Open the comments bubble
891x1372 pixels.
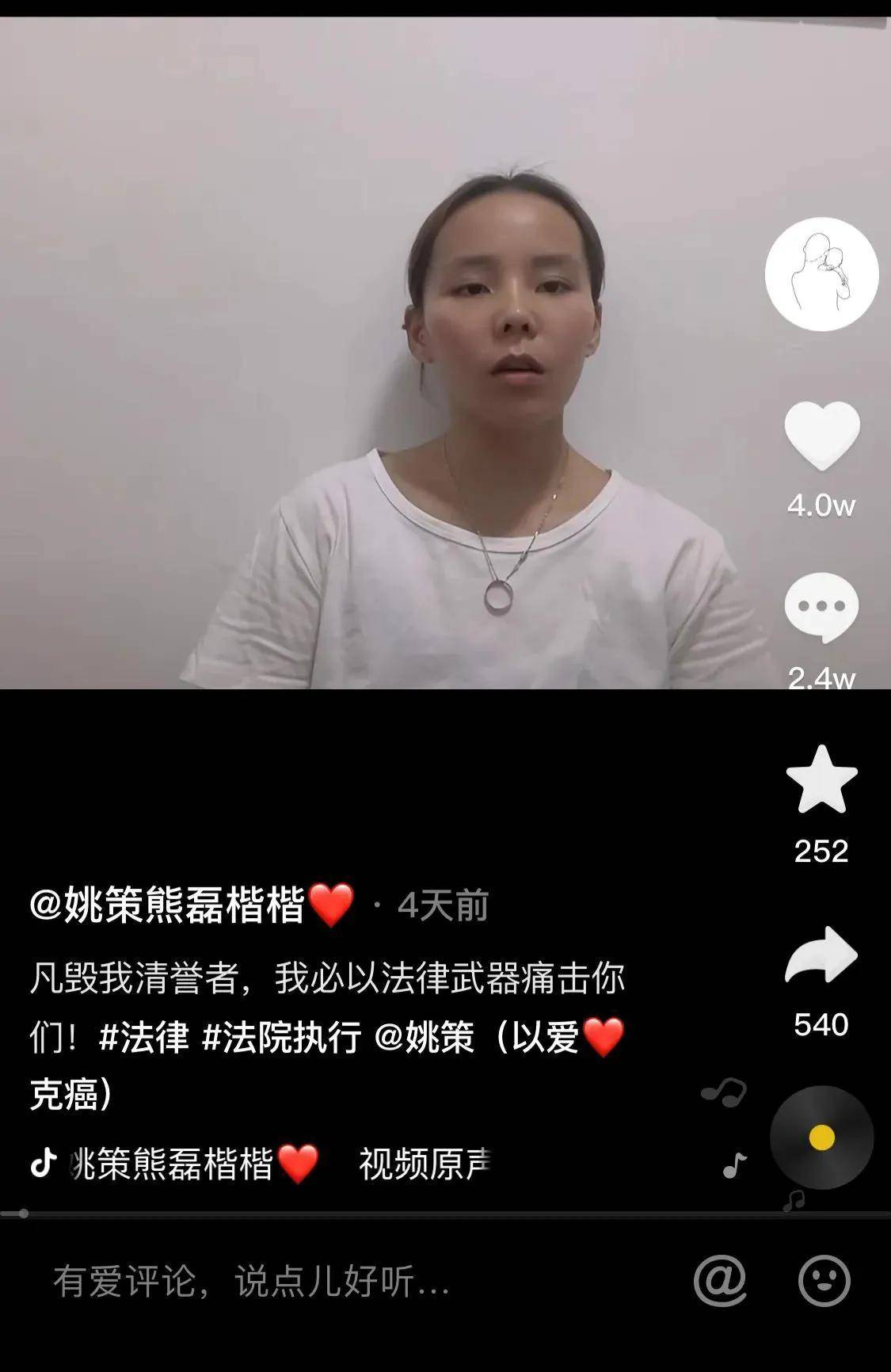tap(821, 608)
